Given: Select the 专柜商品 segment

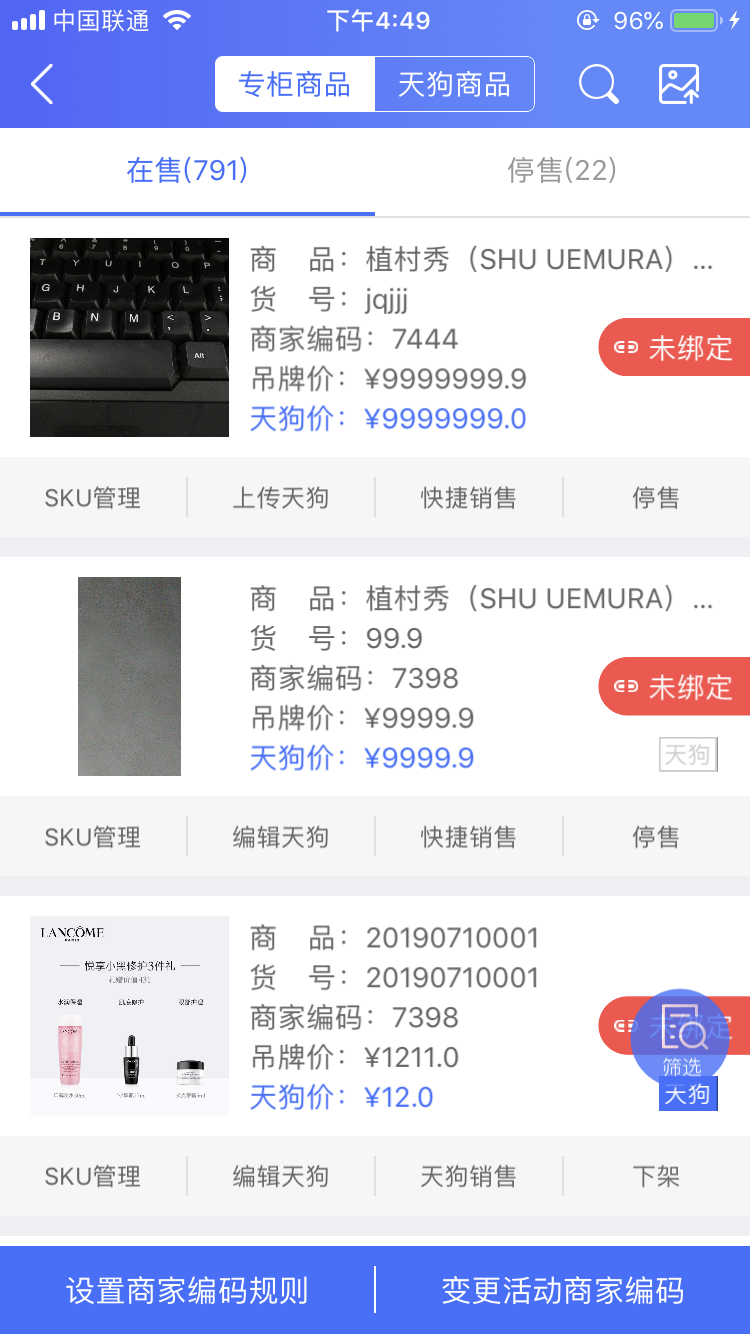Looking at the screenshot, I should [x=295, y=84].
